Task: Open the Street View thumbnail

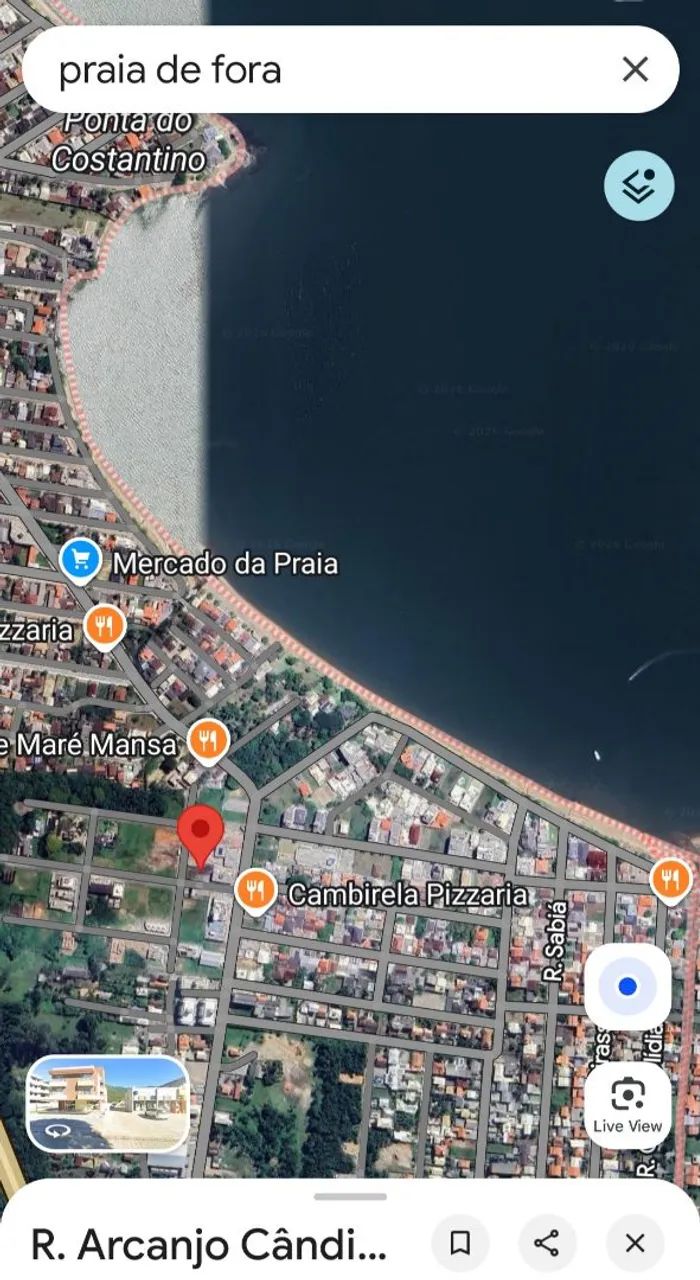Action: 108,1103
